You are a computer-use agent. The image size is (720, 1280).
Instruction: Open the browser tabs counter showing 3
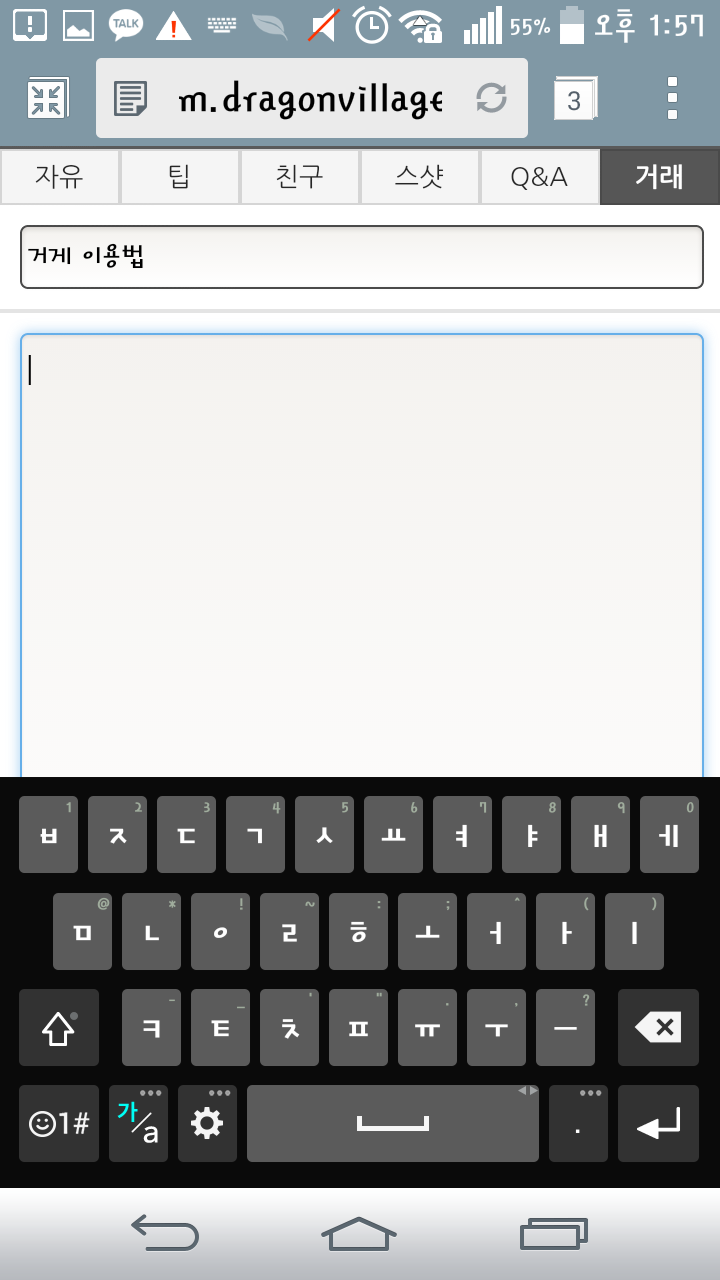click(x=575, y=99)
